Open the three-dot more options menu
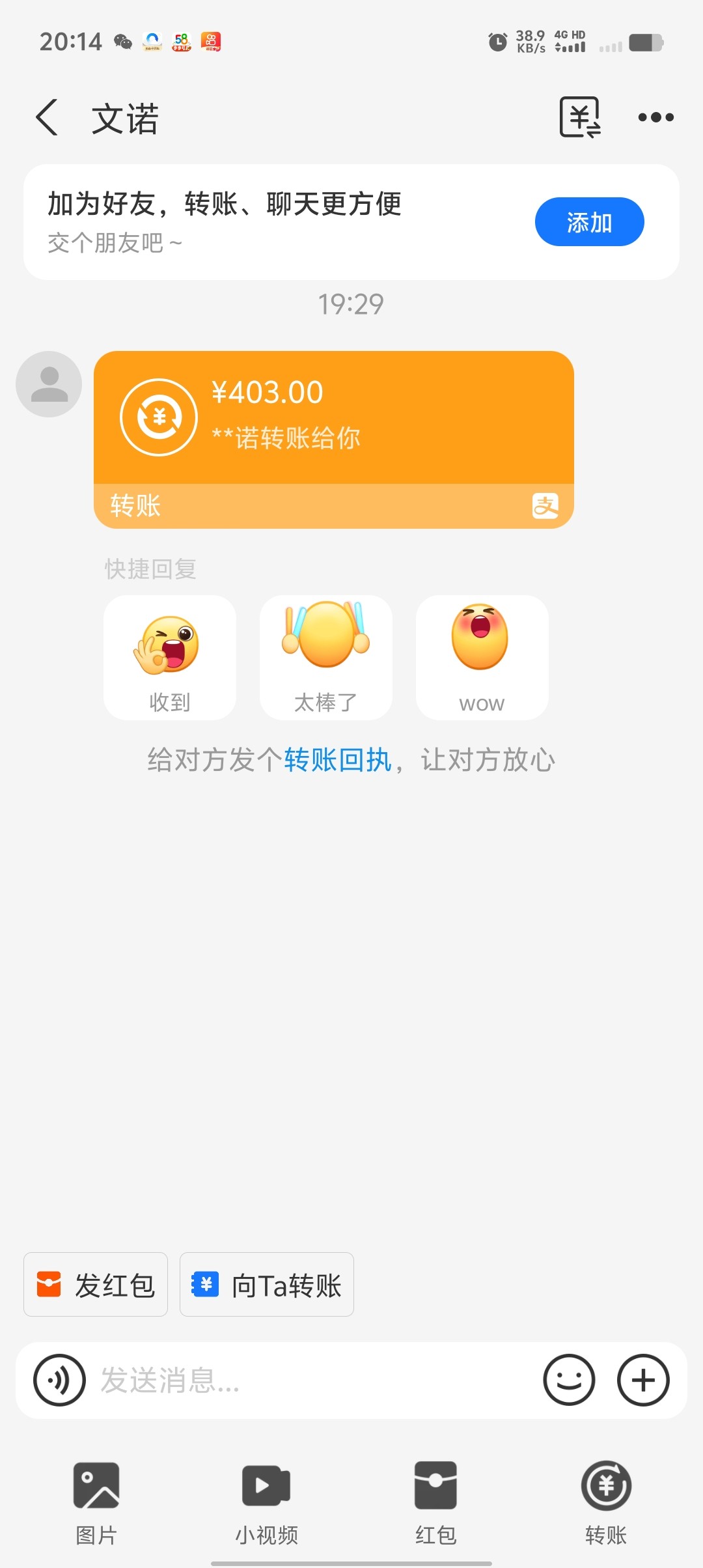Screen dimensions: 703x1568 point(656,117)
